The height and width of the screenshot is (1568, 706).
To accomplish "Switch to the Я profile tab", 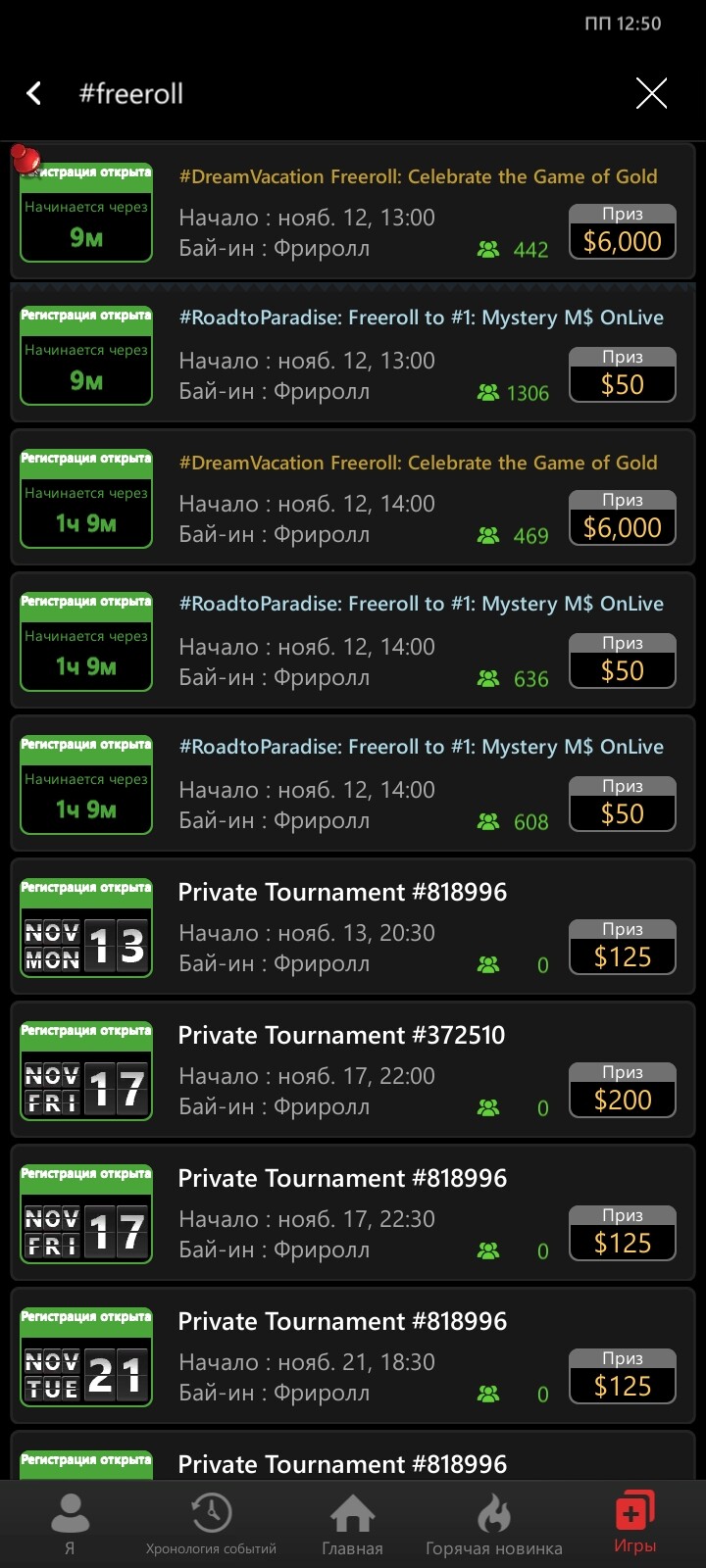I will click(70, 1525).
